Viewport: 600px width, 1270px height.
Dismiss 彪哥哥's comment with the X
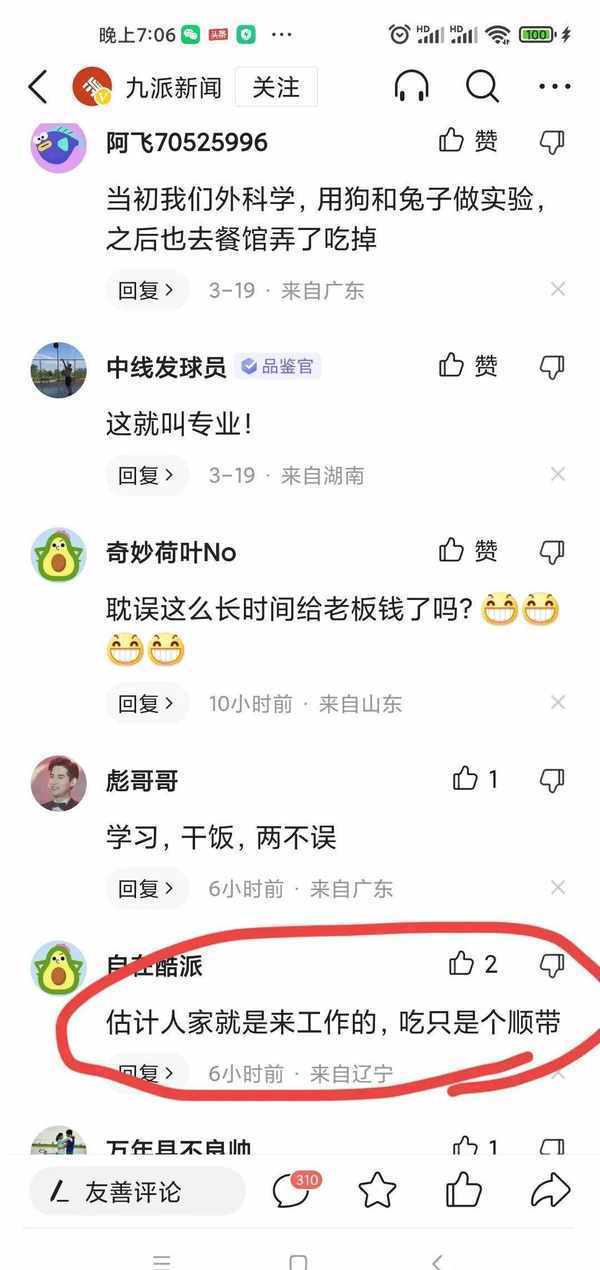[558, 888]
